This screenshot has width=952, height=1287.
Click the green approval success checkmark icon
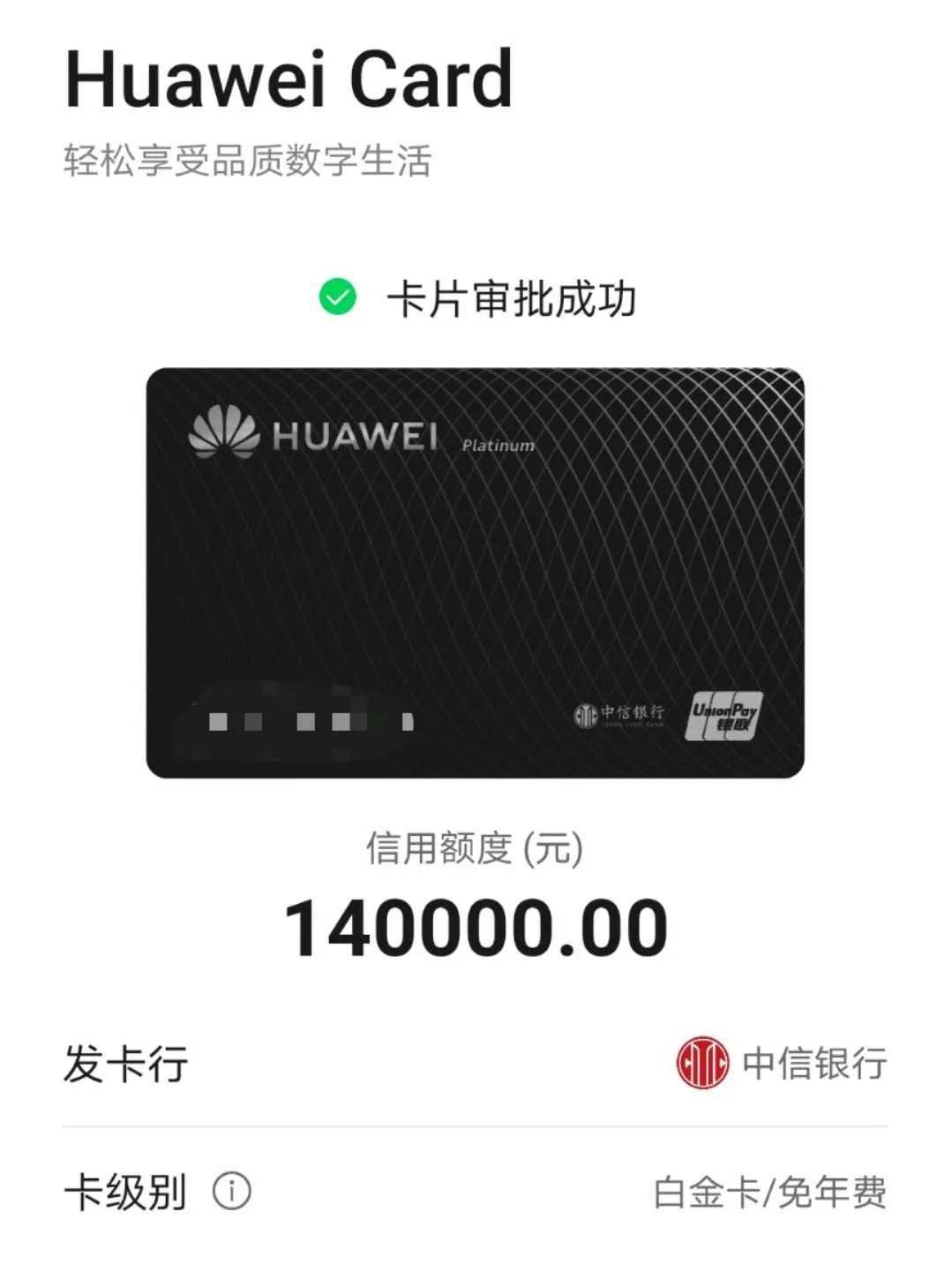point(337,297)
